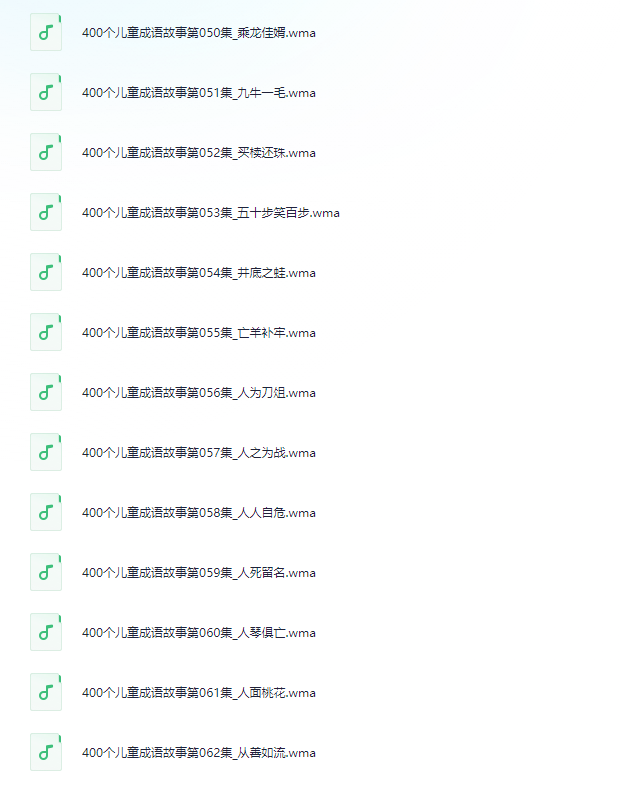The width and height of the screenshot is (620, 787).
Task: Select the 053集 五十步笑百步 file
Action: pyautogui.click(x=210, y=213)
